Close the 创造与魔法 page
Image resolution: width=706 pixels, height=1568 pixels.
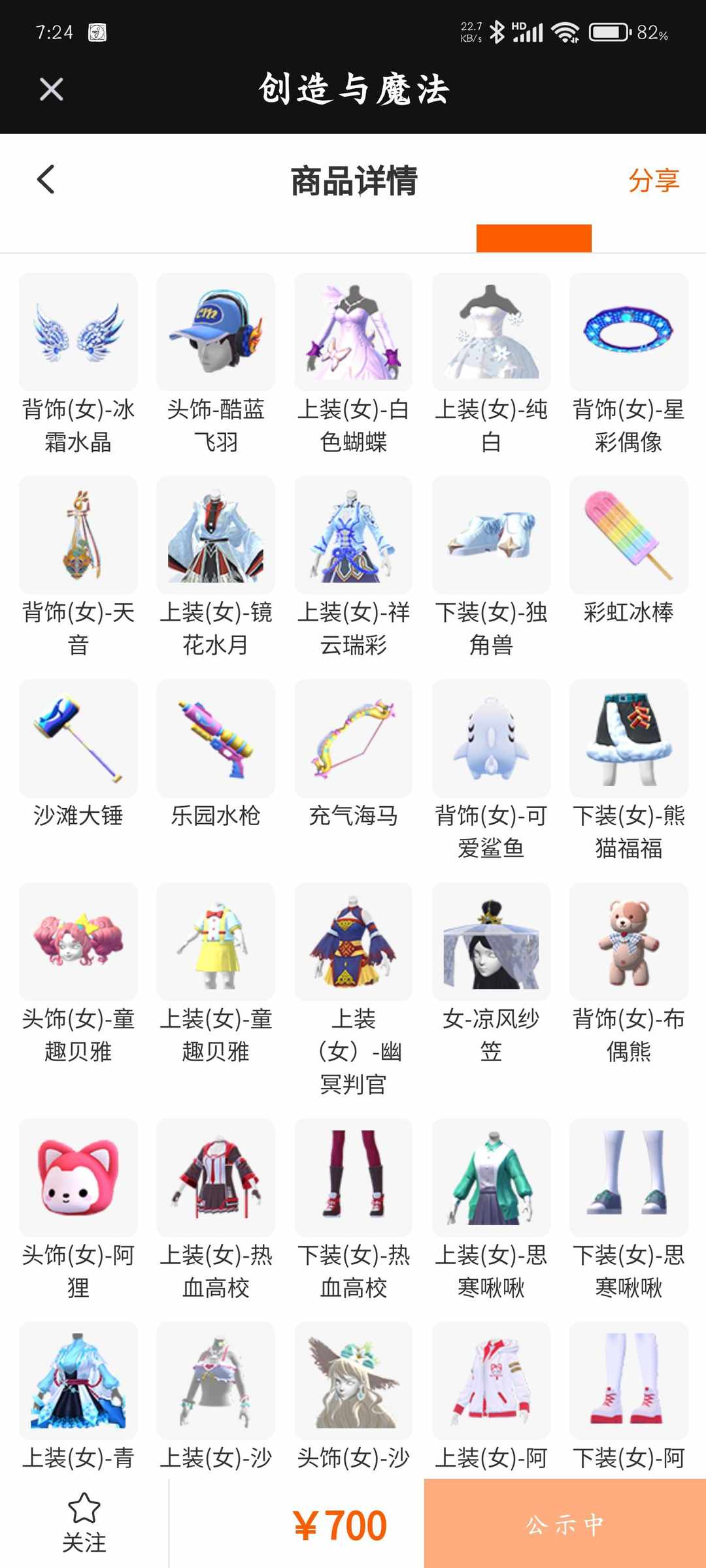tap(51, 89)
